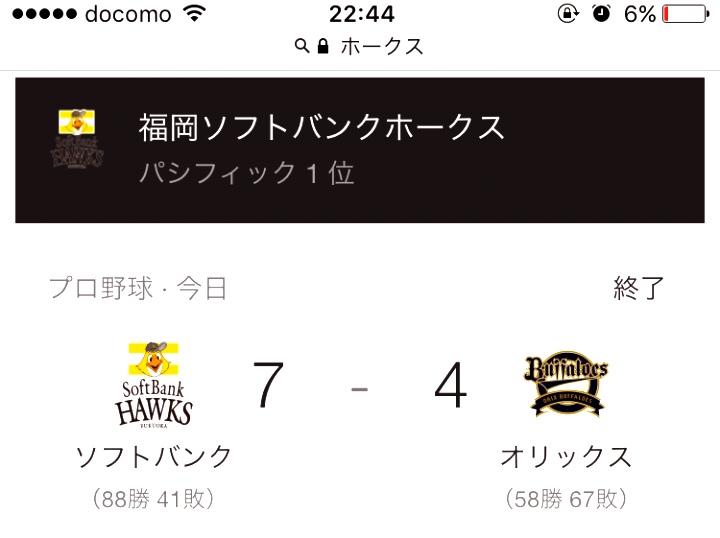Open the 福岡ソフトバンクホークス team card

360,150
